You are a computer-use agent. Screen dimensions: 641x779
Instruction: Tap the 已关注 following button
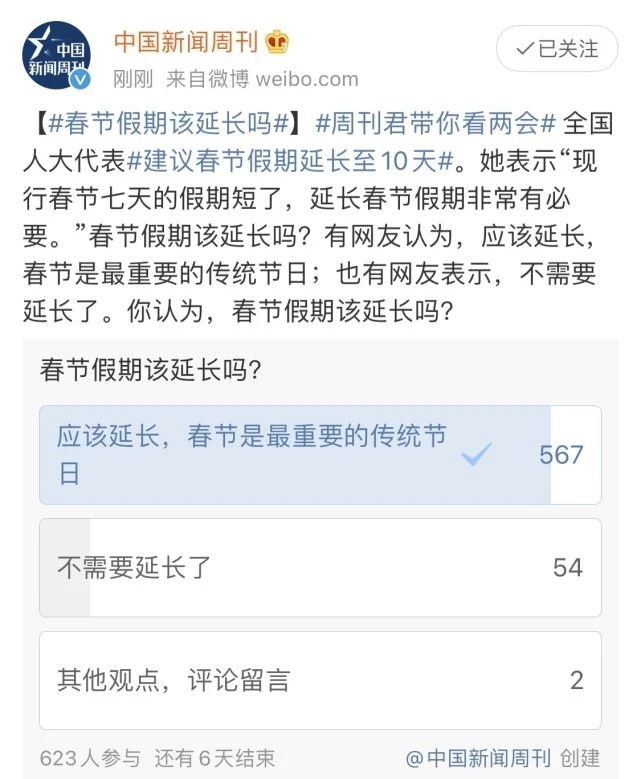point(557,48)
